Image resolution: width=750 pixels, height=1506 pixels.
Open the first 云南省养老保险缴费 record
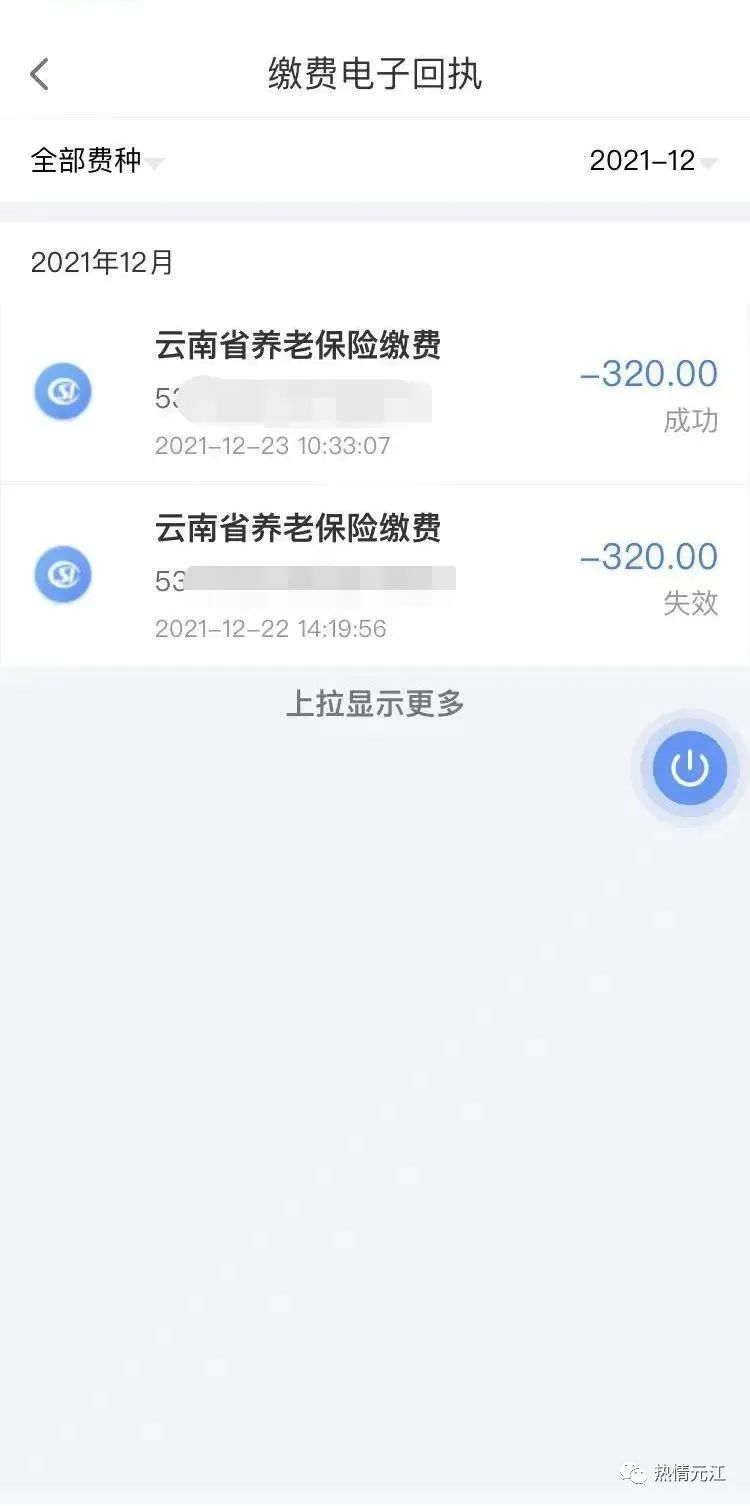coord(298,347)
